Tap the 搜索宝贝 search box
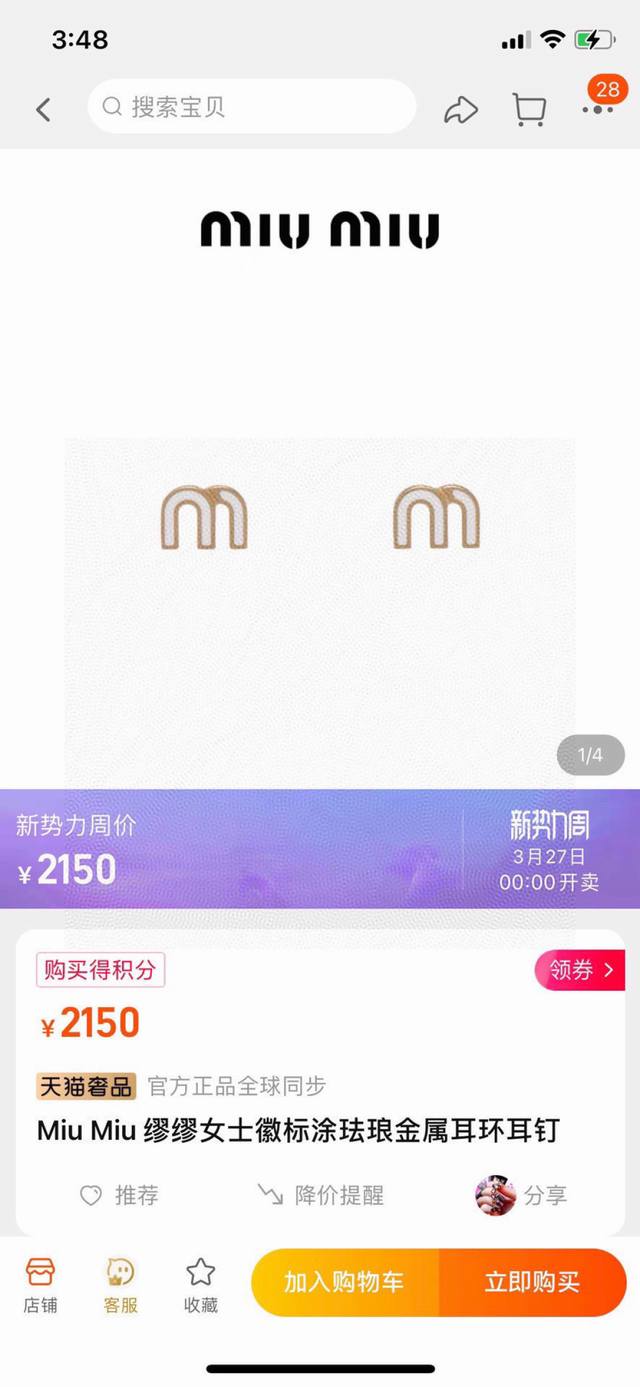The width and height of the screenshot is (640, 1387). pos(250,107)
